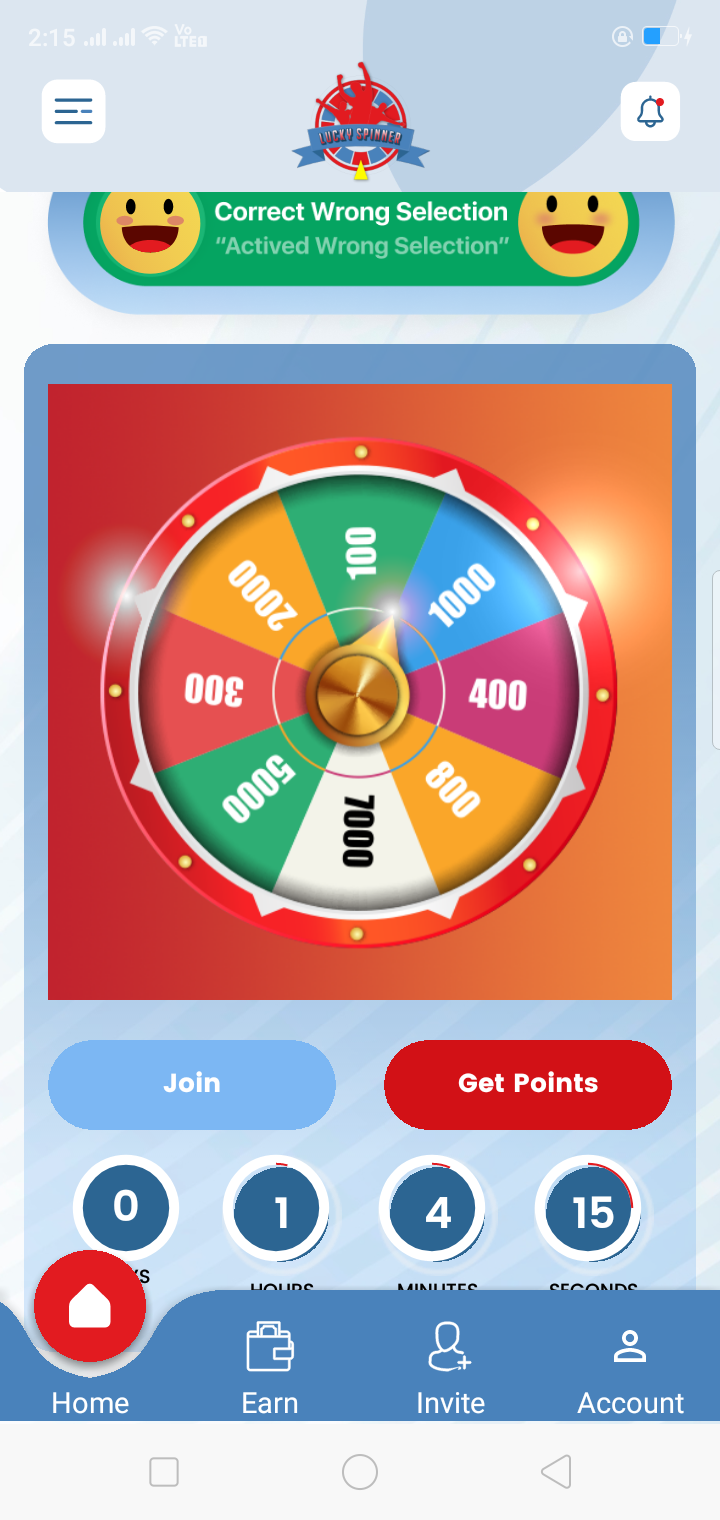Screen dimensions: 720x1520
Task: Tap the Join button
Action: (x=192, y=1084)
